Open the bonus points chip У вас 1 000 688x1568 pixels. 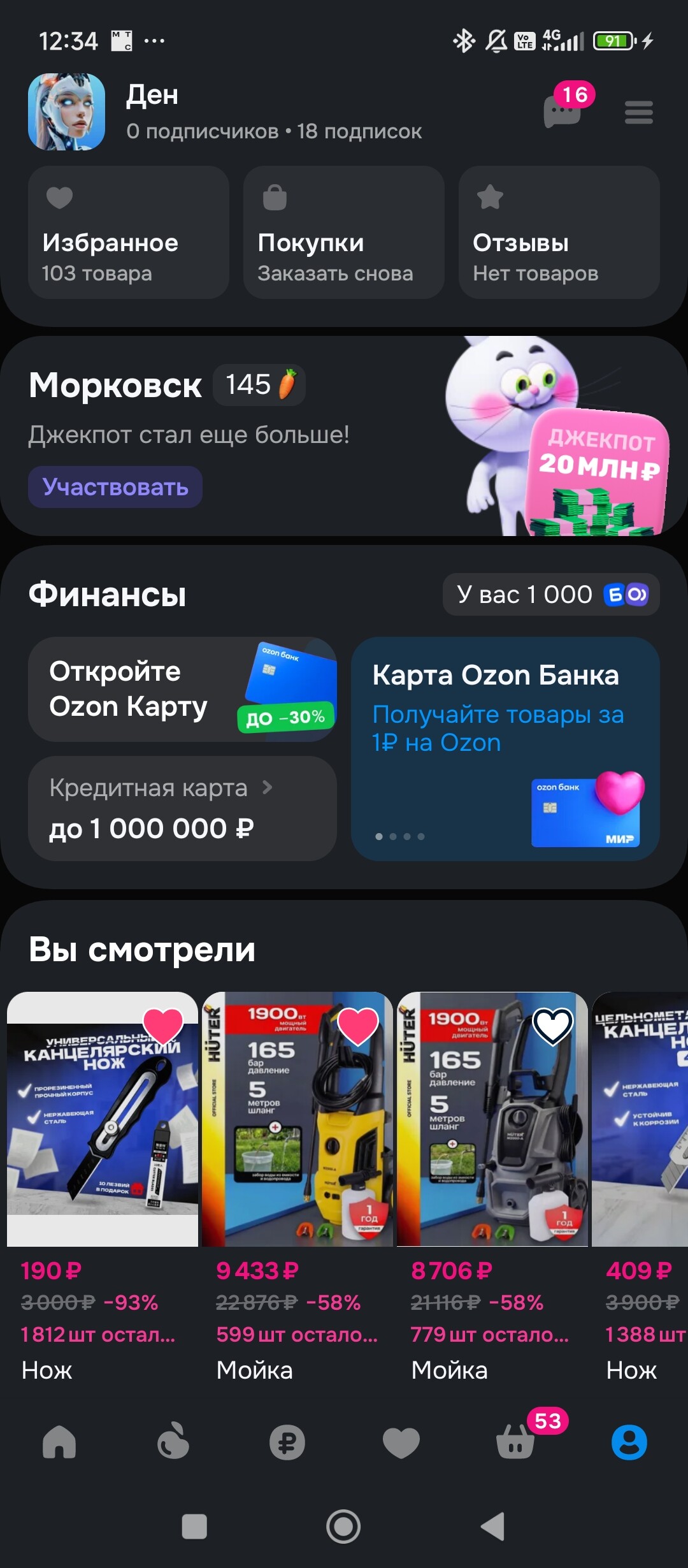(551, 595)
